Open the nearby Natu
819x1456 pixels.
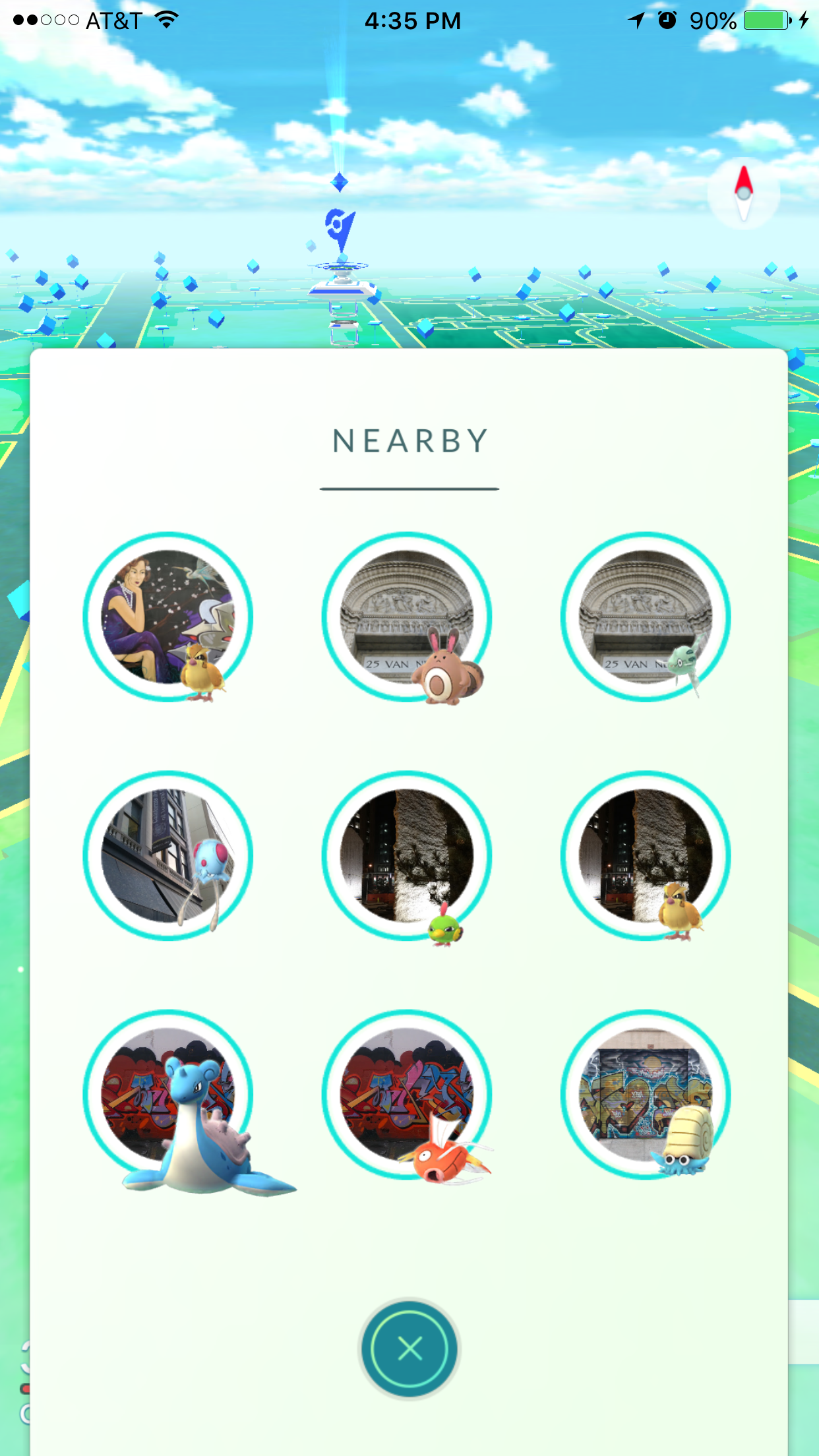[x=407, y=855]
